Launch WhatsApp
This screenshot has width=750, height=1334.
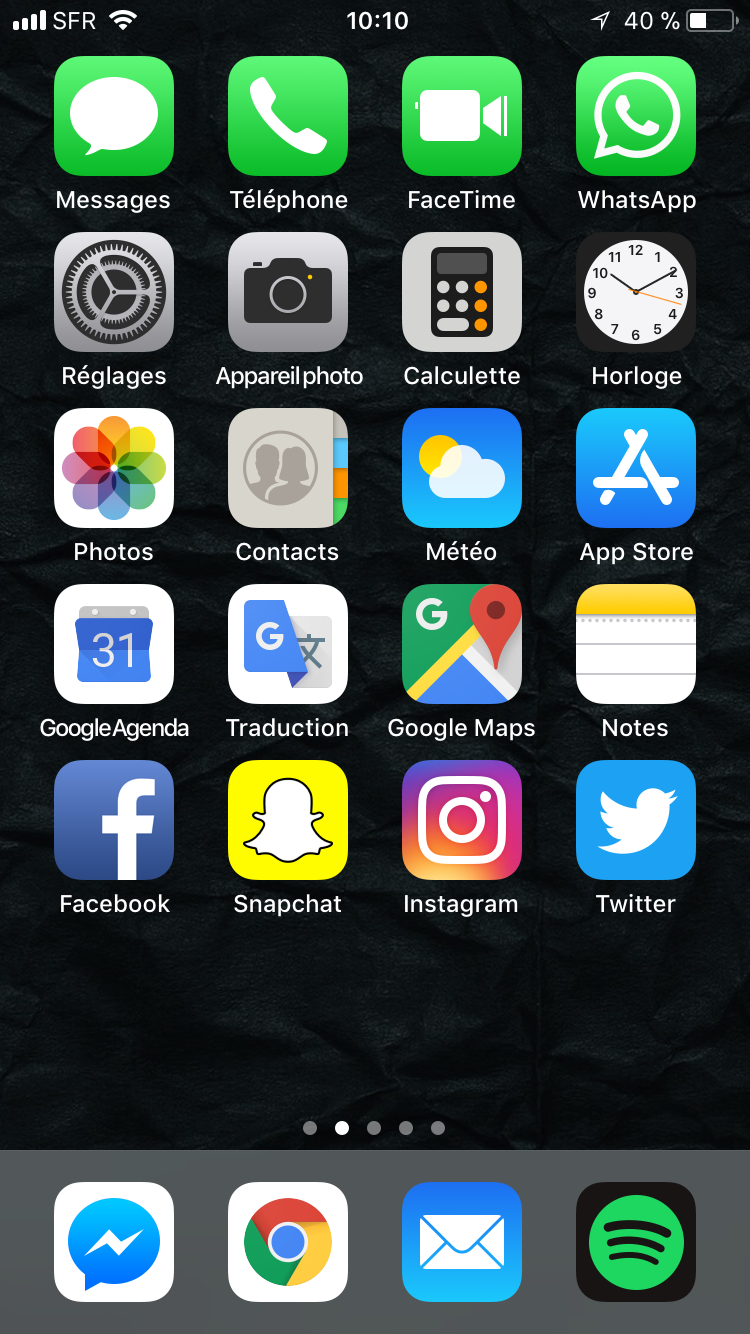coord(636,116)
